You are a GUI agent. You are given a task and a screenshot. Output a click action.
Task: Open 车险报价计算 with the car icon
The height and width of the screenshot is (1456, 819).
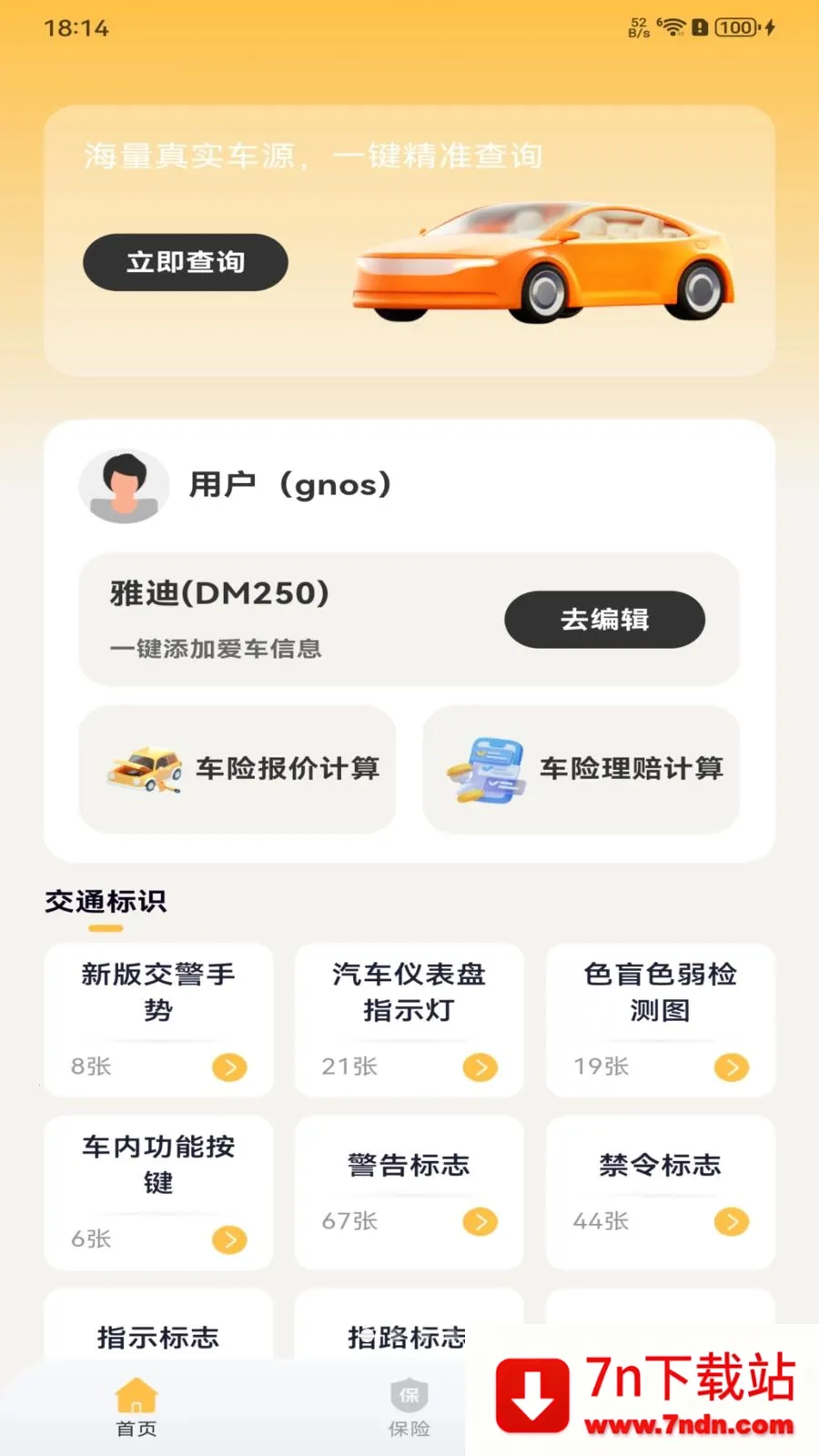(237, 769)
